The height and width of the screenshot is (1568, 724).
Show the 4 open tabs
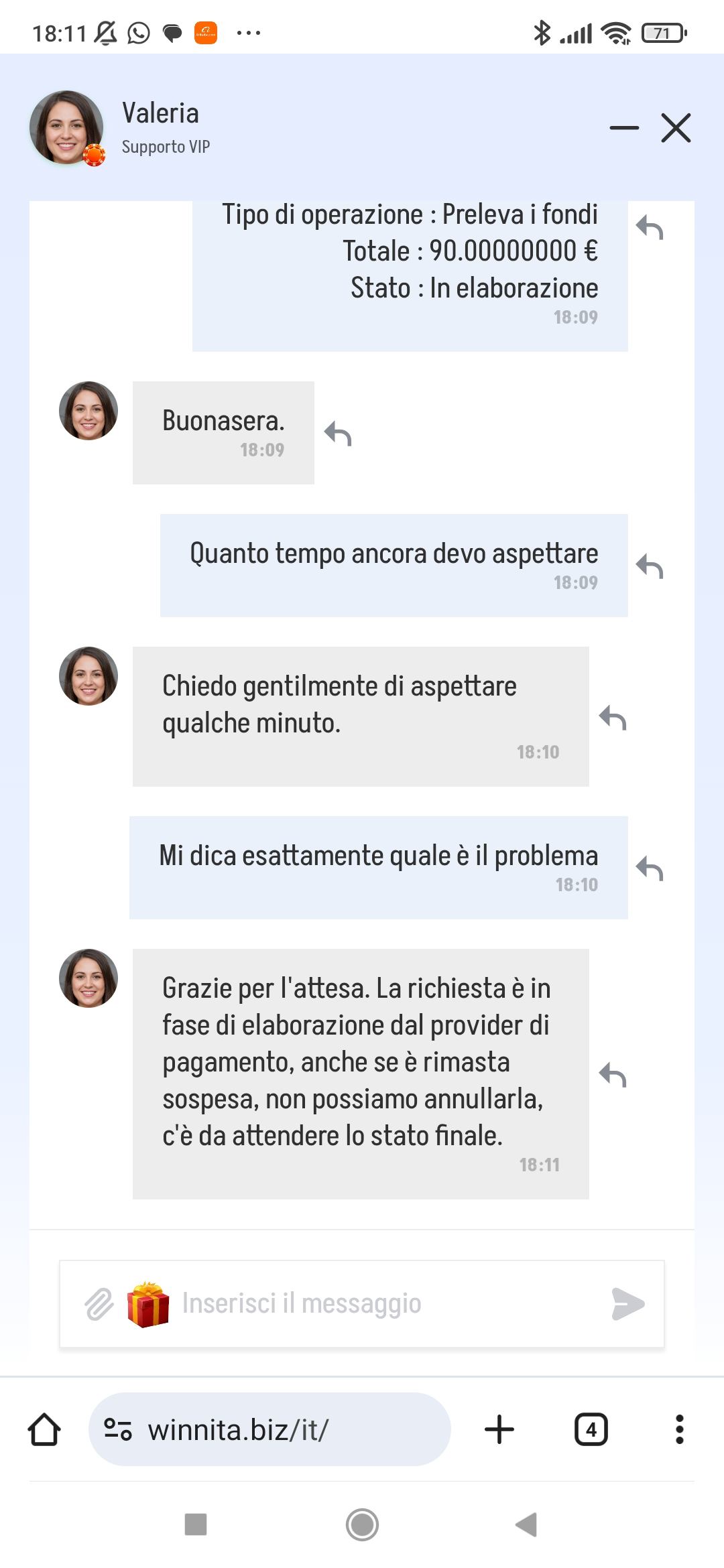591,1429
